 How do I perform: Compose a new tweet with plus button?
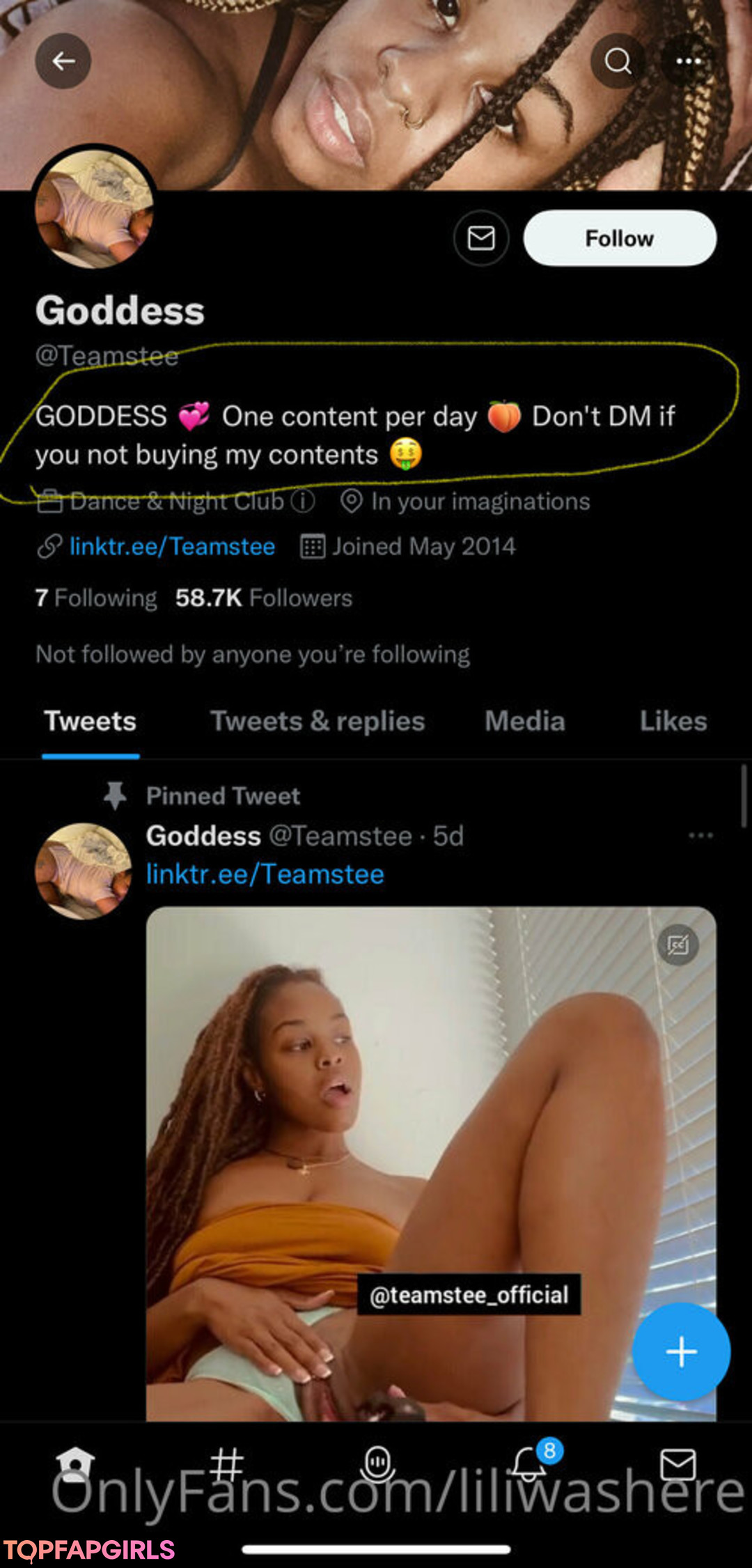point(680,1352)
